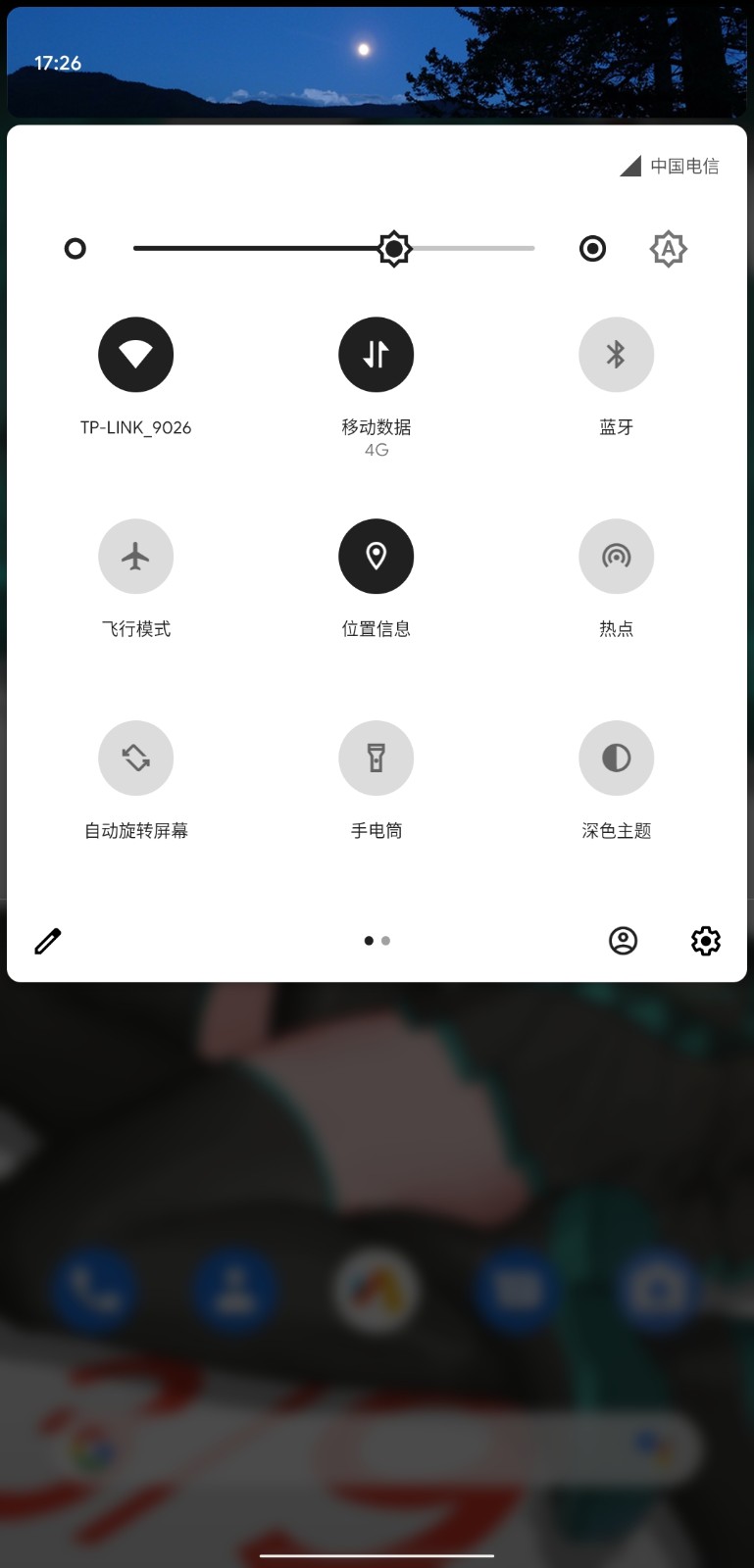Enable Bluetooth (蓝牙)
The height and width of the screenshot is (1568, 754).
(x=616, y=355)
